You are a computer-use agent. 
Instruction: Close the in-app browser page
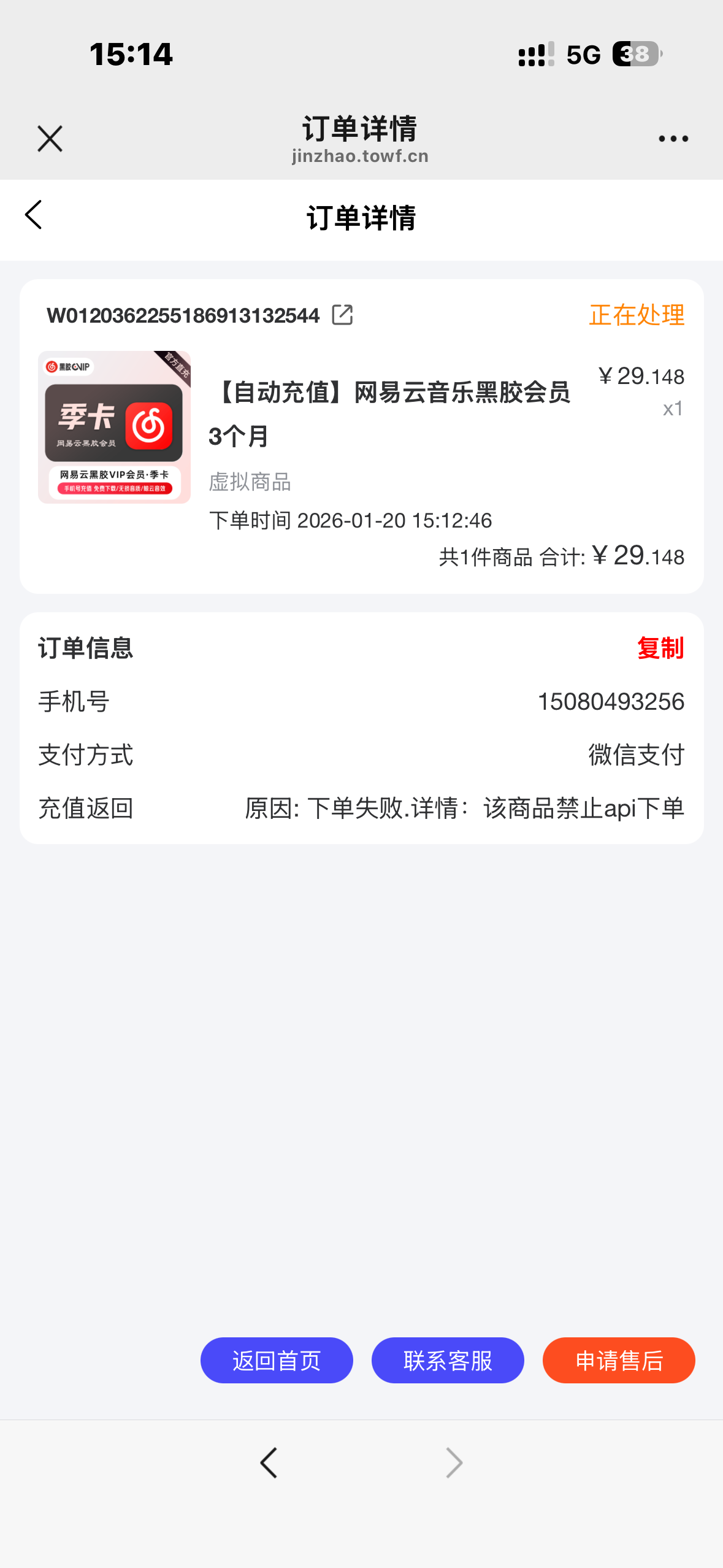(50, 139)
